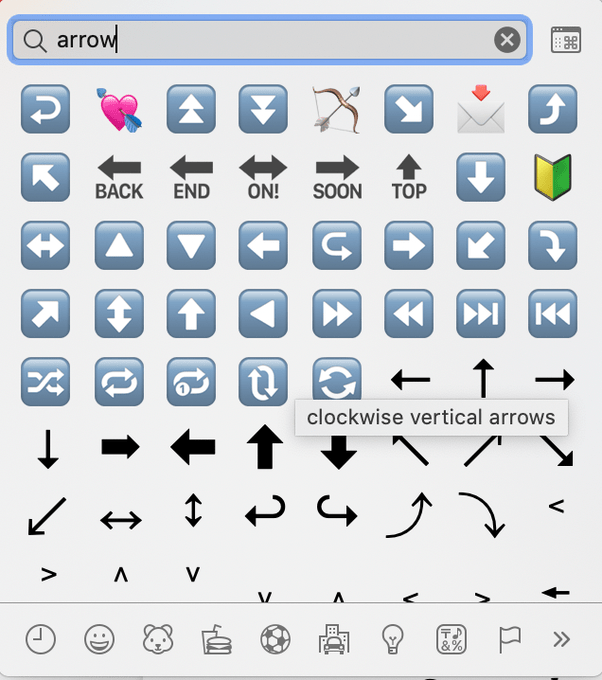
Task: Open the Frequently Used clock category
Action: tap(40, 639)
